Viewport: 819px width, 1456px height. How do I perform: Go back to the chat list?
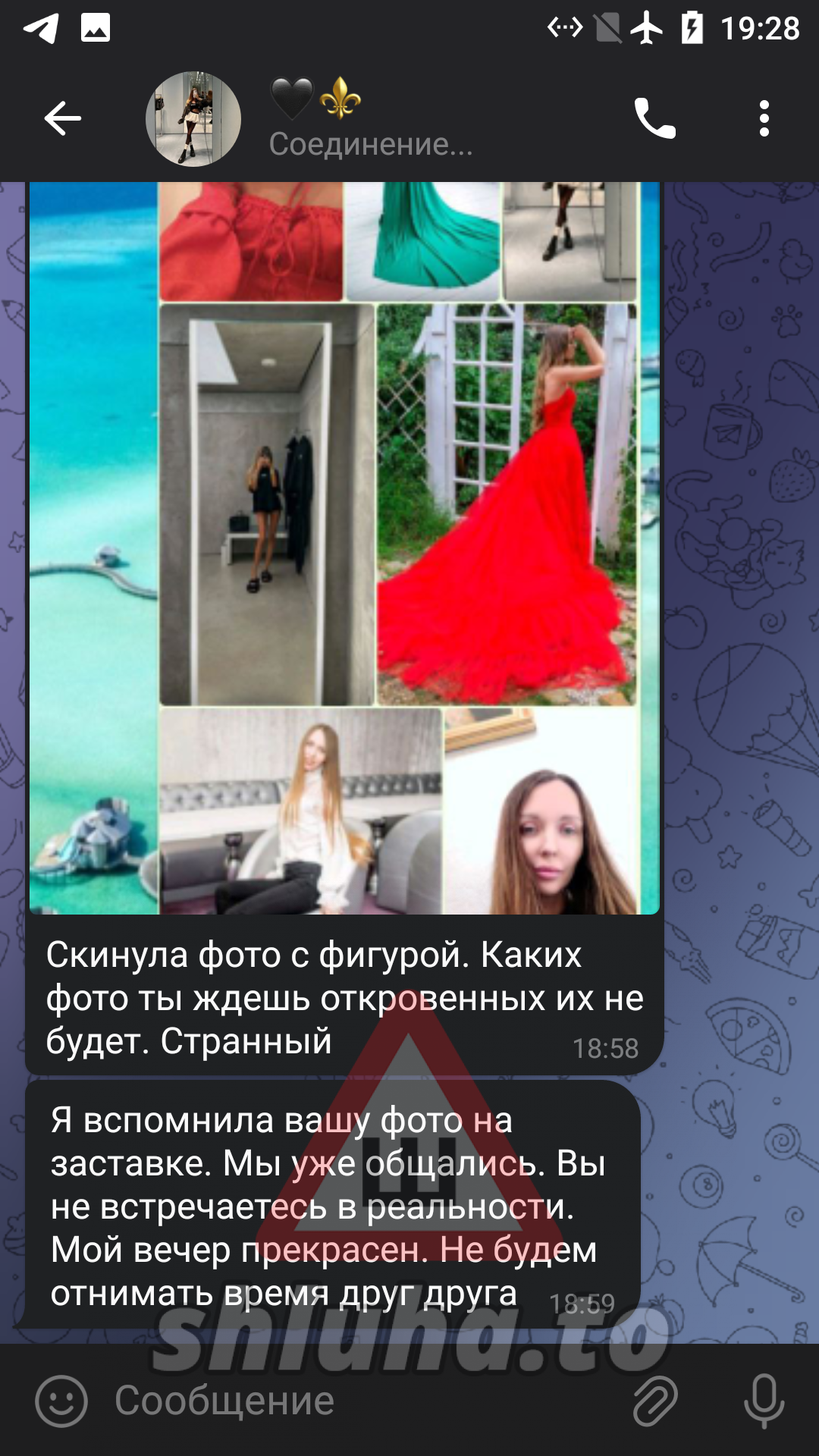coord(62,119)
